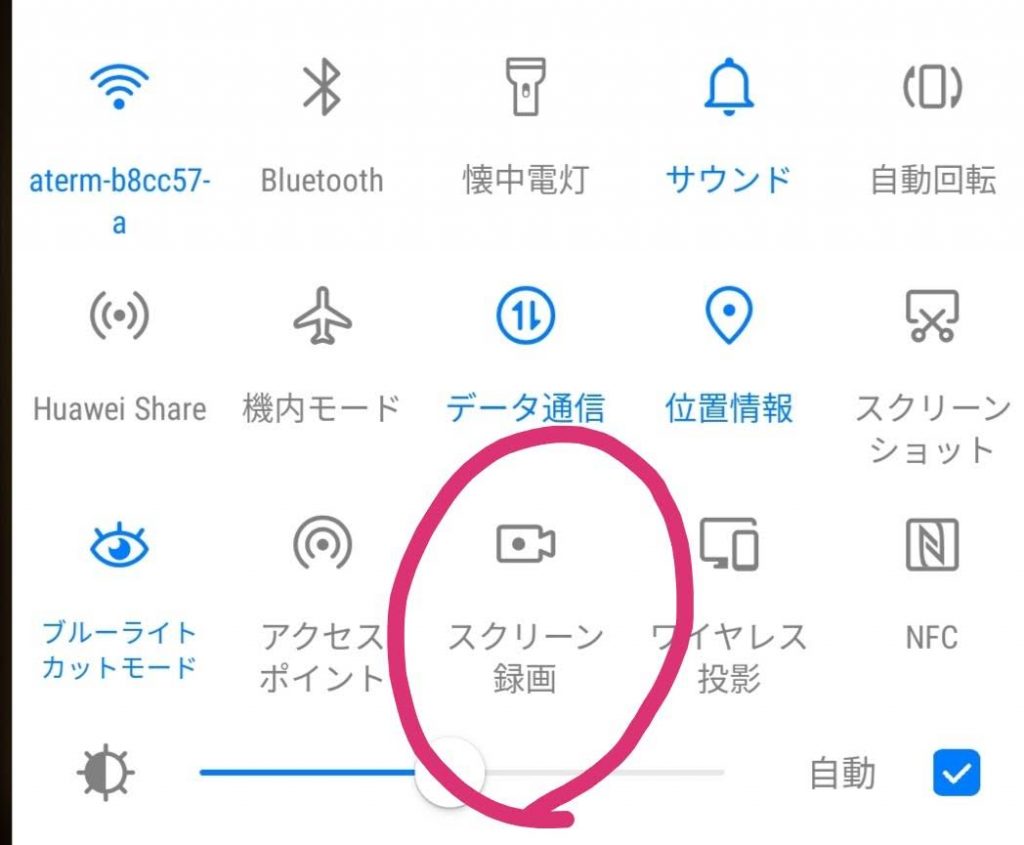Enable 自動回転 auto-rotate
The image size is (1024, 845).
pyautogui.click(x=932, y=88)
